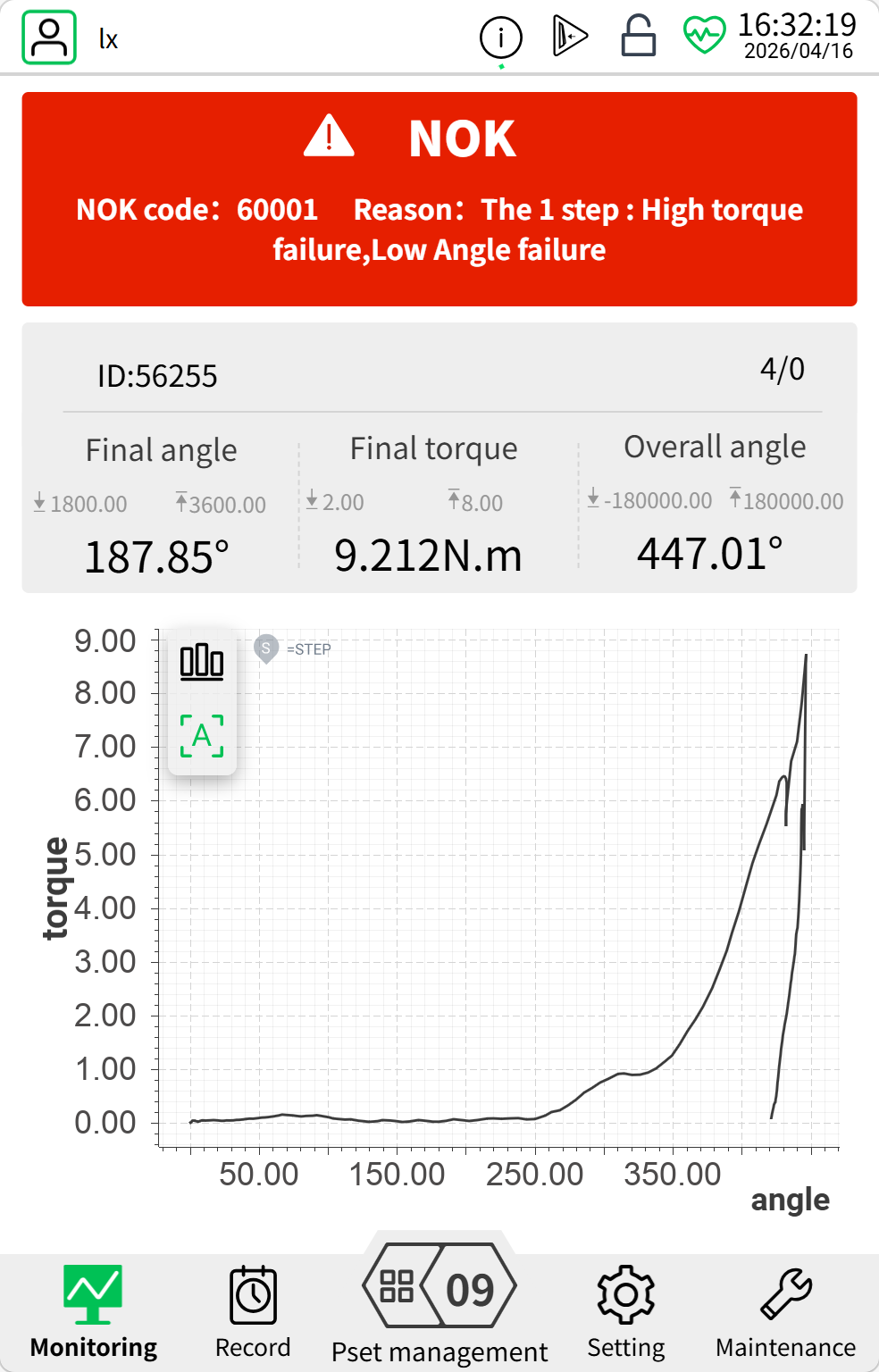The width and height of the screenshot is (879, 1372).
Task: Tap the heartbeat health icon
Action: click(704, 36)
